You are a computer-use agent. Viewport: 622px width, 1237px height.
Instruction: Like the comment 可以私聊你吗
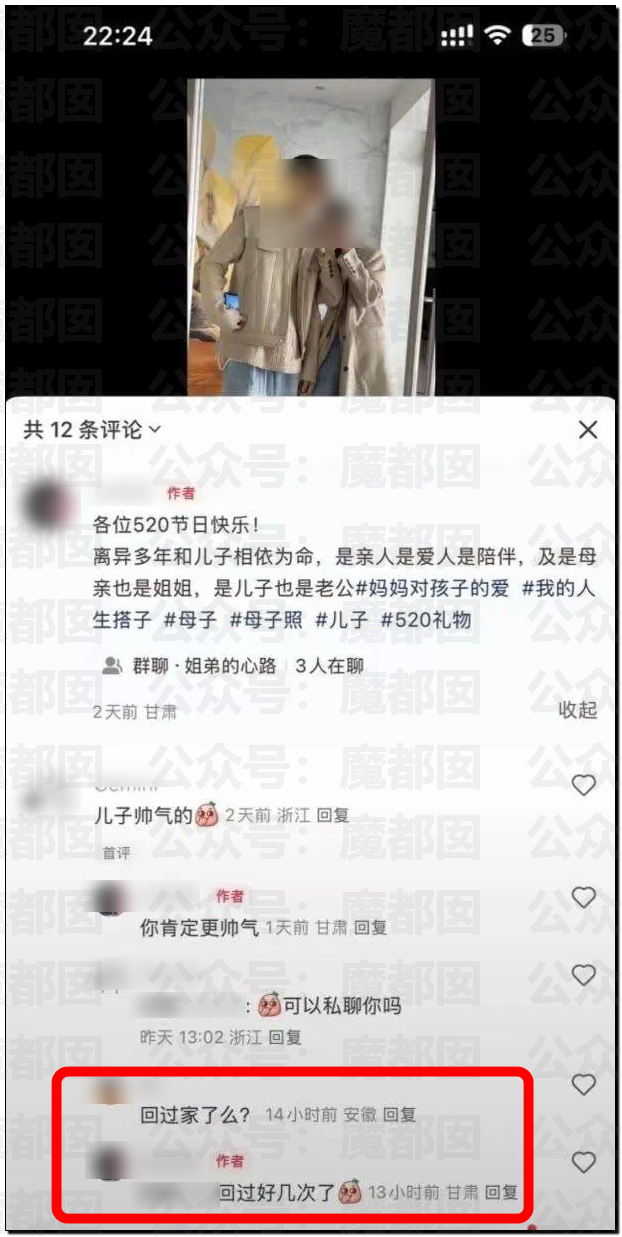pos(583,975)
